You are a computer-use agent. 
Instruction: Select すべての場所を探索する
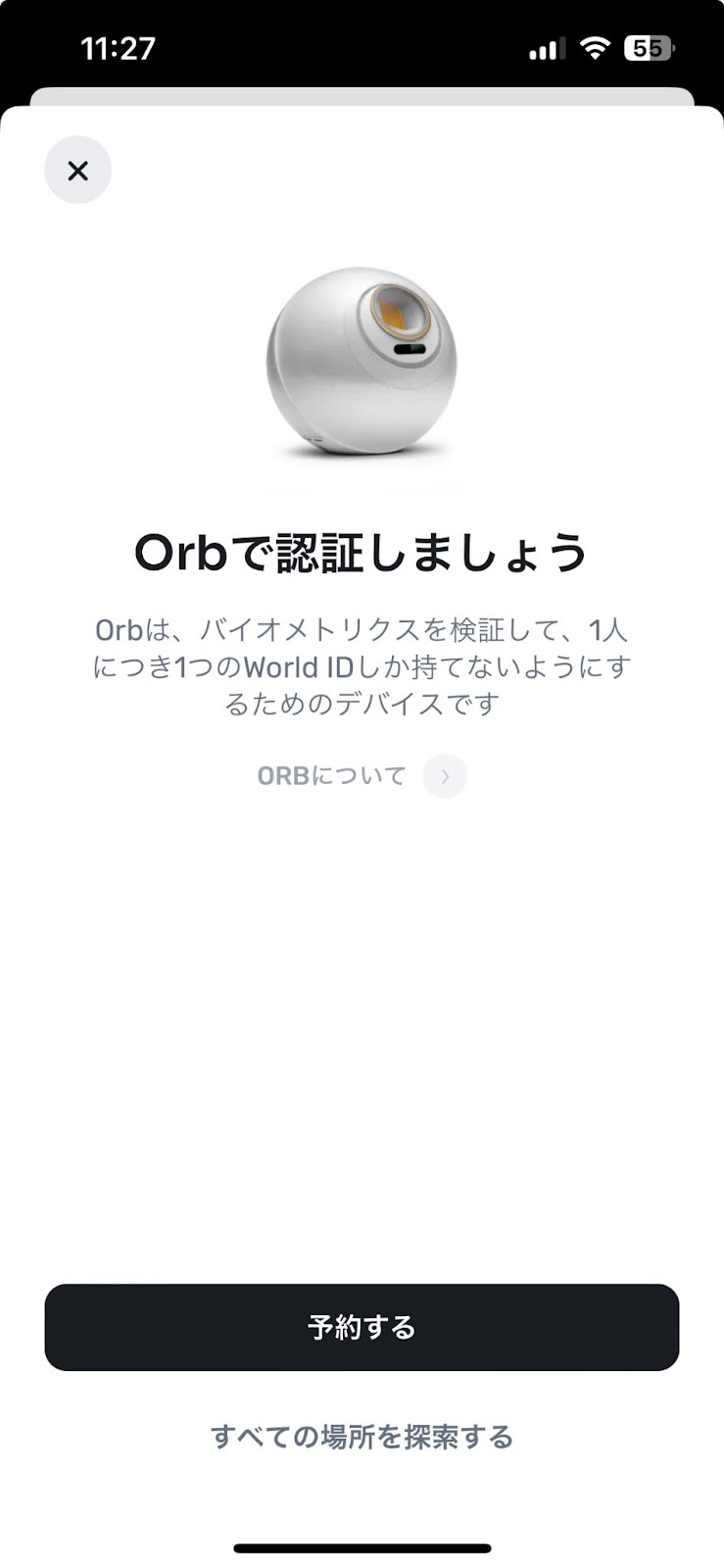point(362,1437)
